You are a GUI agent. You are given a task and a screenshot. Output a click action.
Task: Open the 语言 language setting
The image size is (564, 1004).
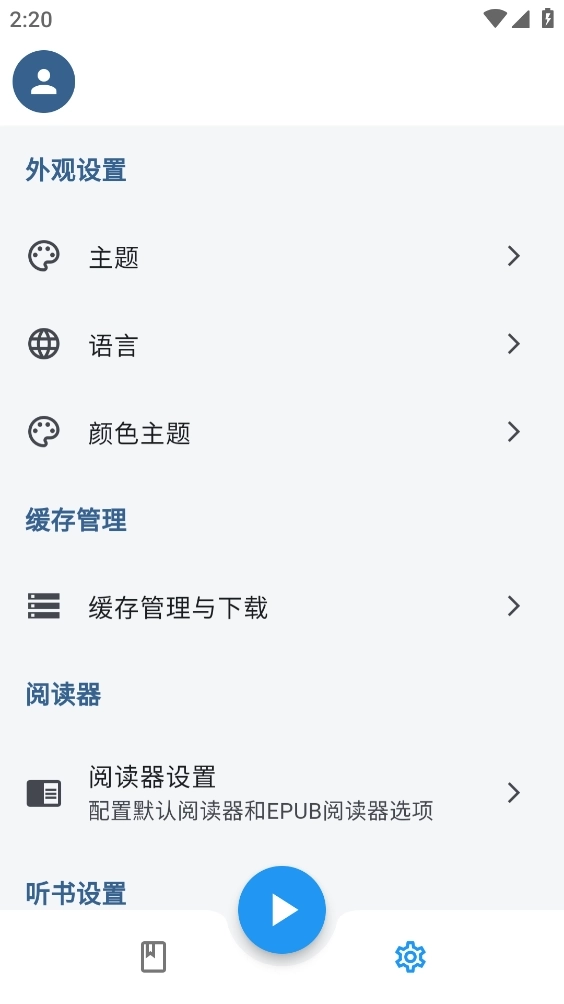pos(282,344)
